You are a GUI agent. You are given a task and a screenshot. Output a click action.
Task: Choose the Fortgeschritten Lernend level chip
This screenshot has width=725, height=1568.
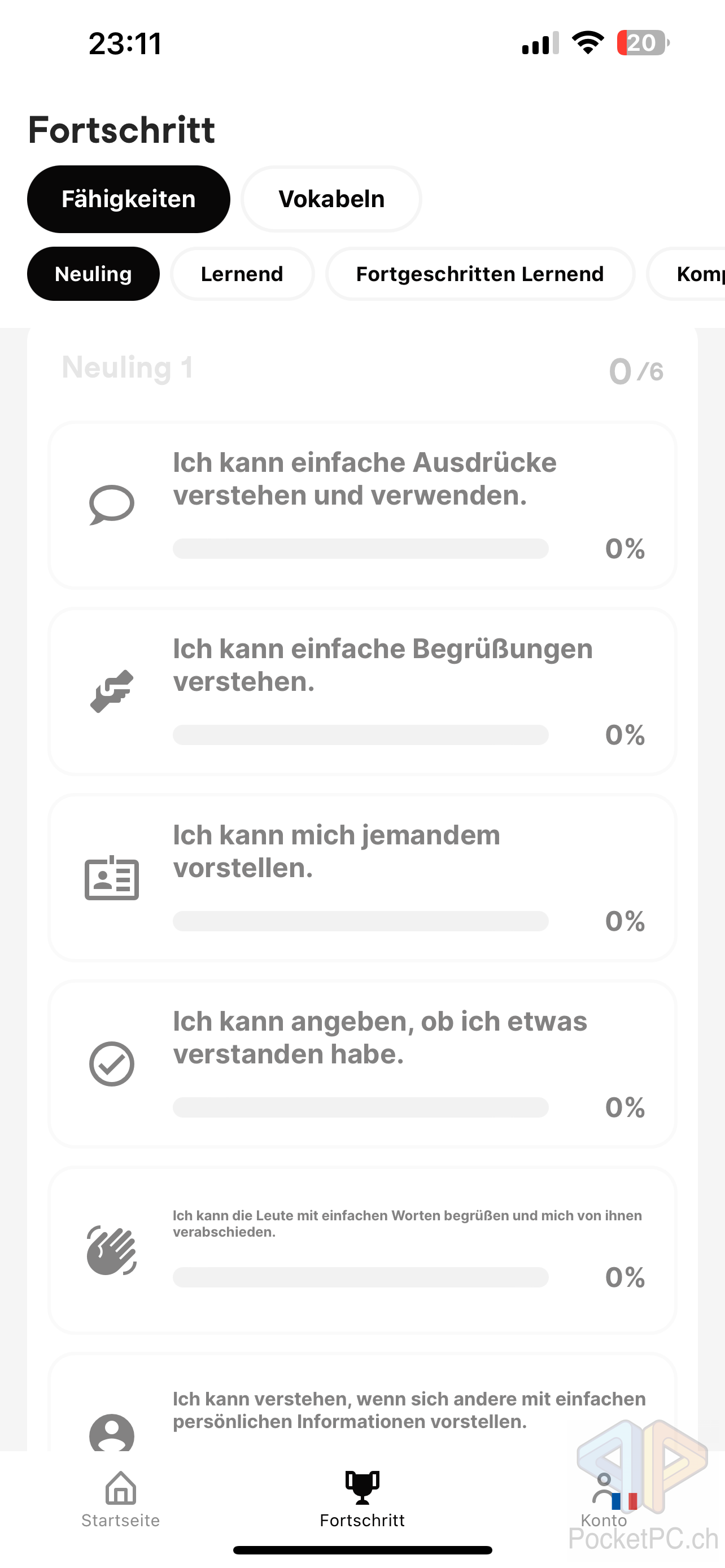click(480, 274)
